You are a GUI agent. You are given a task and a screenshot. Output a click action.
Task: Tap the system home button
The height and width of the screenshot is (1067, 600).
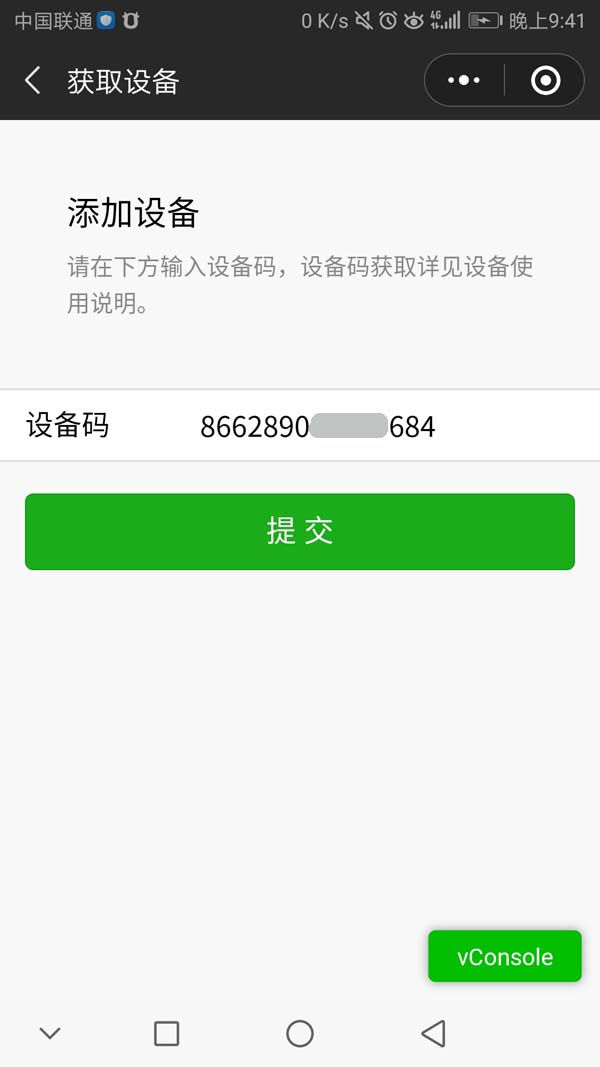300,1033
